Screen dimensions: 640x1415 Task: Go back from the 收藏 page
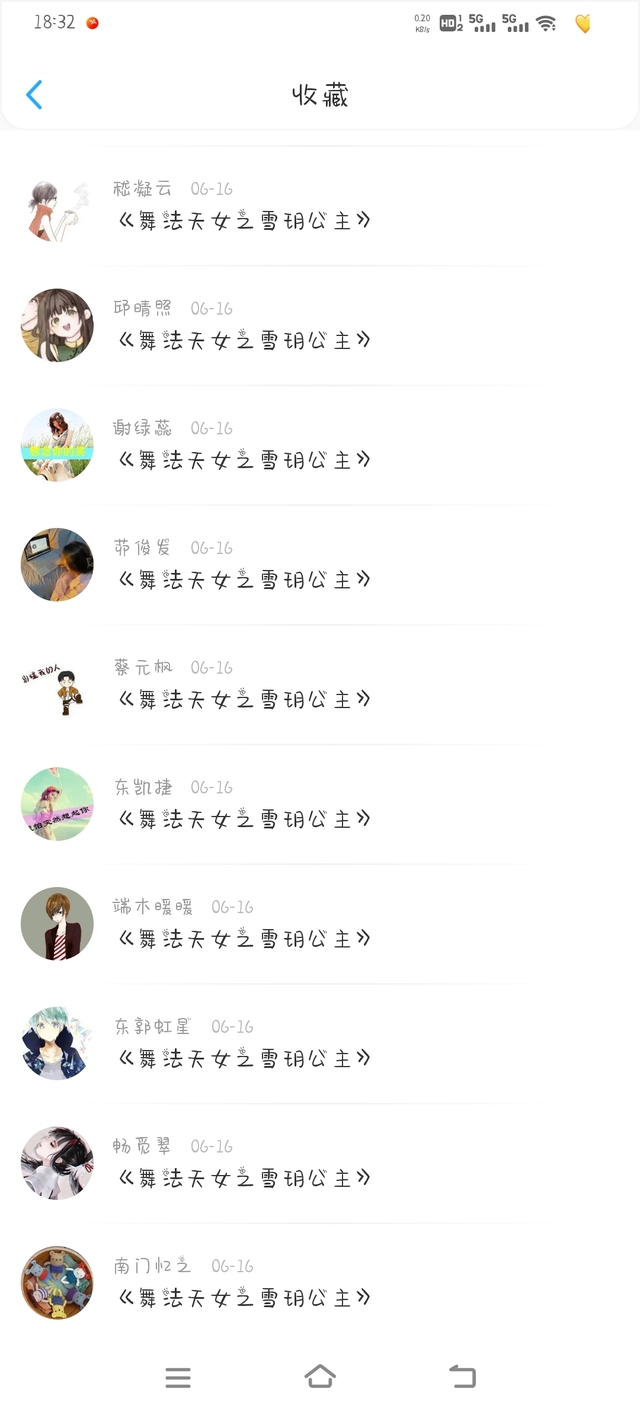click(34, 95)
